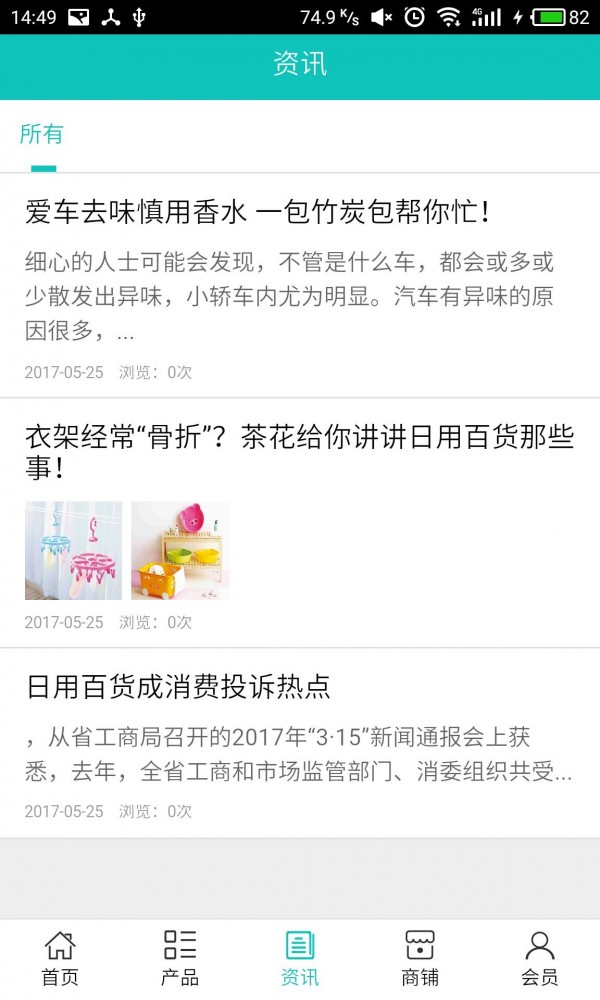Open article 爱车去味慎用香水
This screenshot has height=1000, width=600.
coord(258,213)
